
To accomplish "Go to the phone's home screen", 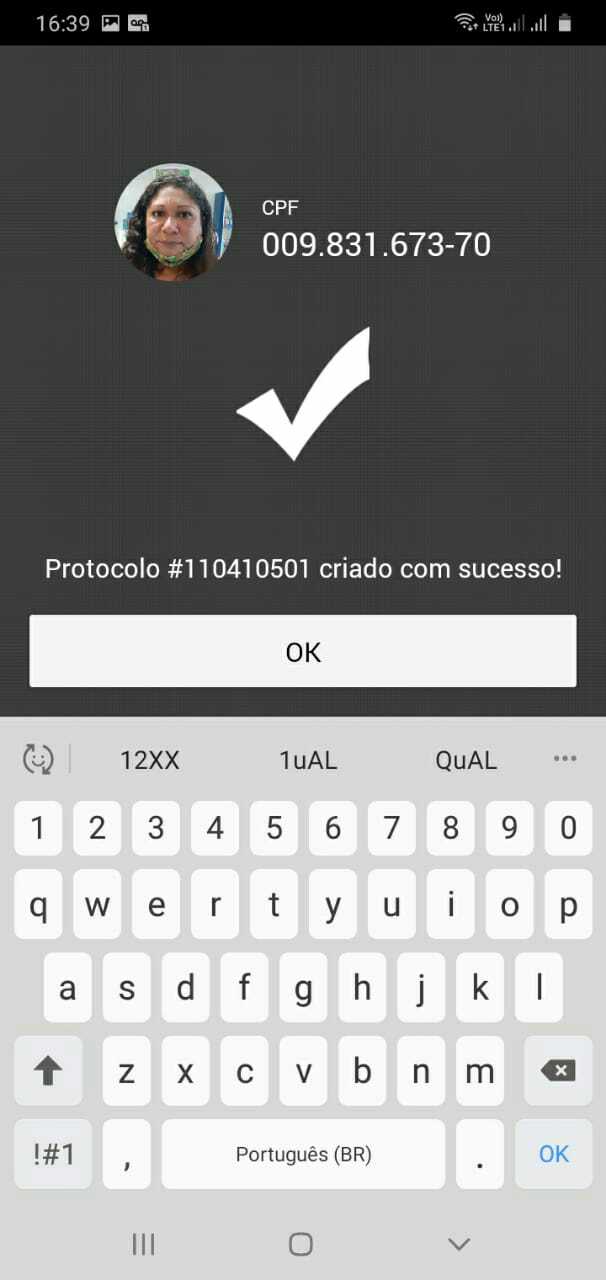I will coord(301,1244).
